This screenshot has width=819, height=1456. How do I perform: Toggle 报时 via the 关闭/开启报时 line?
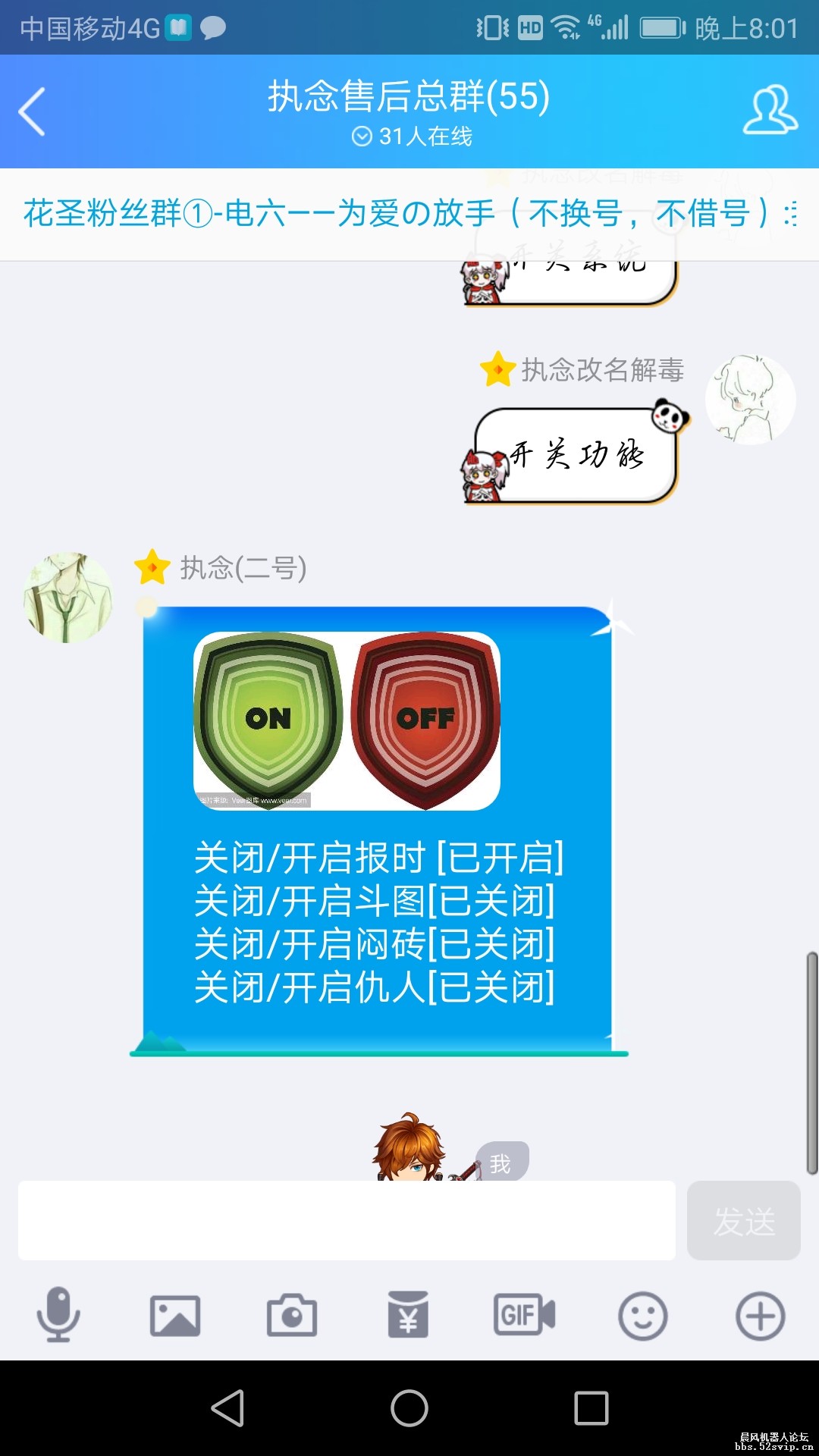[379, 857]
